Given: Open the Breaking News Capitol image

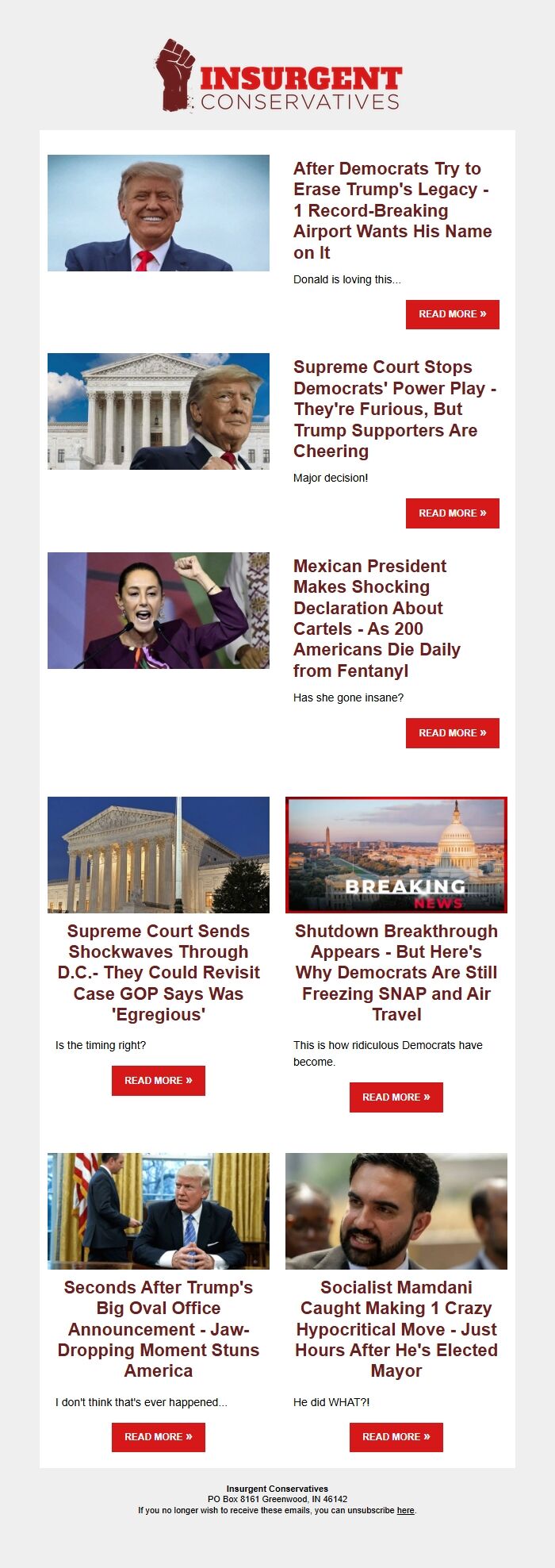Looking at the screenshot, I should pyautogui.click(x=396, y=855).
